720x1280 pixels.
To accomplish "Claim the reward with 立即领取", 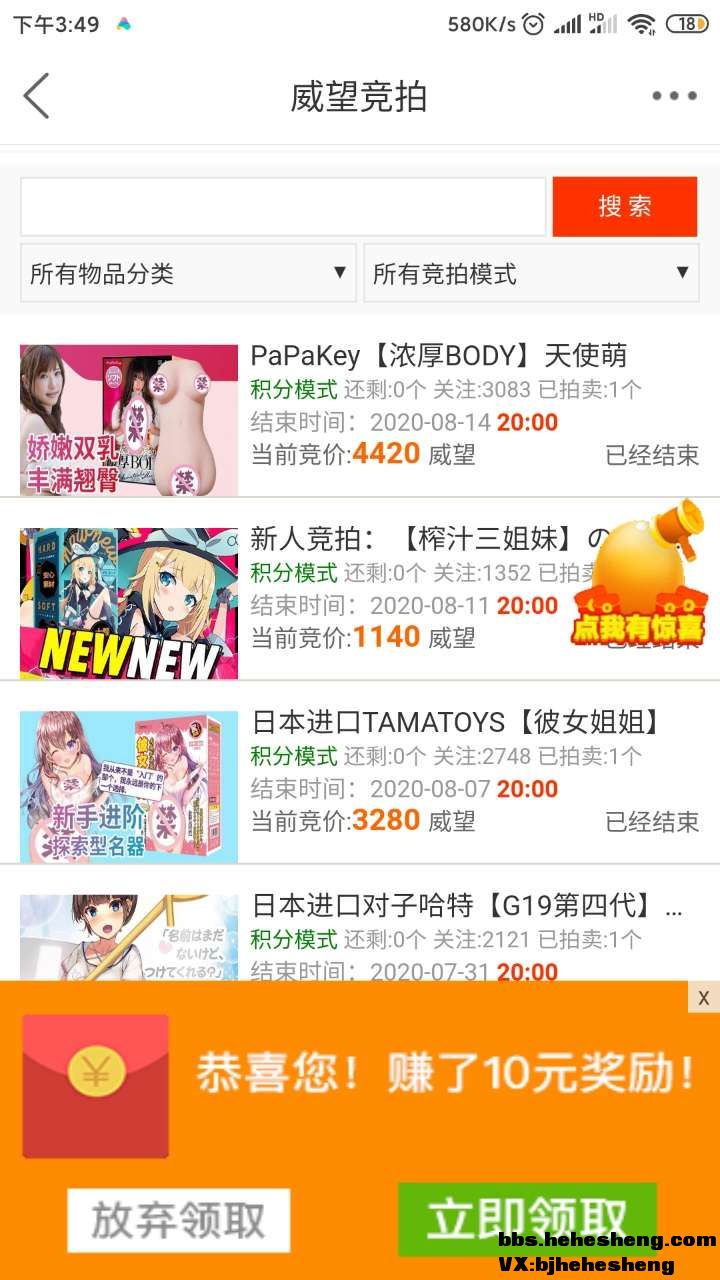I will click(x=527, y=1218).
